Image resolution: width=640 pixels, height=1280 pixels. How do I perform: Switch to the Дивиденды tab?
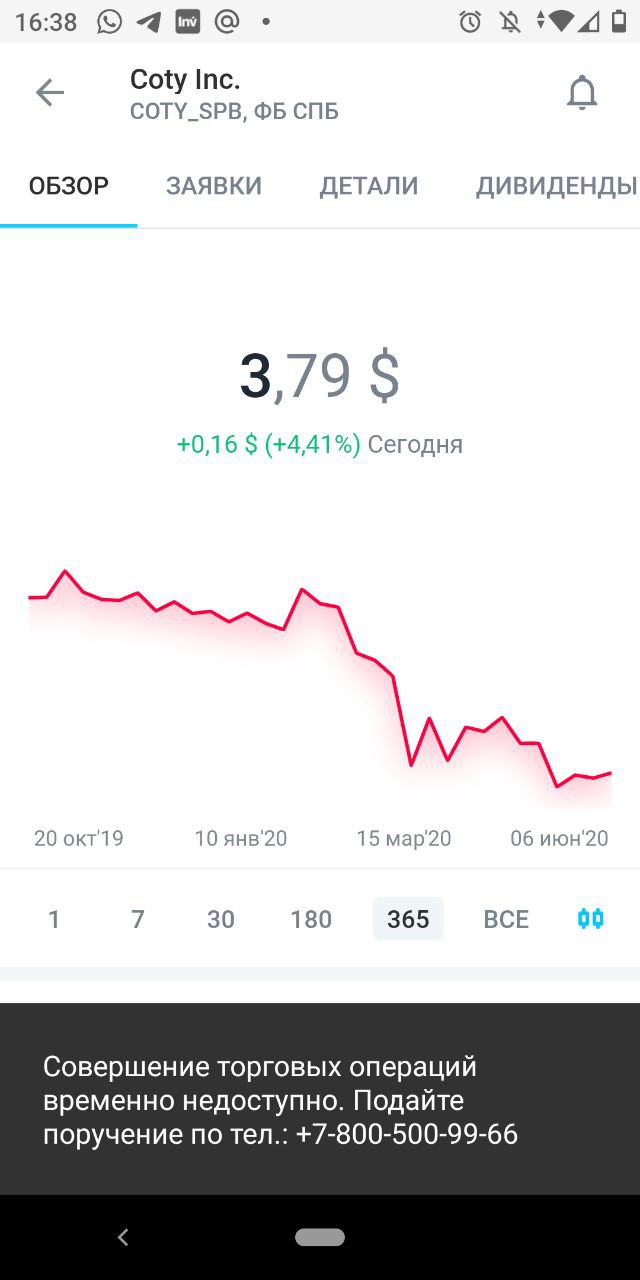[557, 186]
